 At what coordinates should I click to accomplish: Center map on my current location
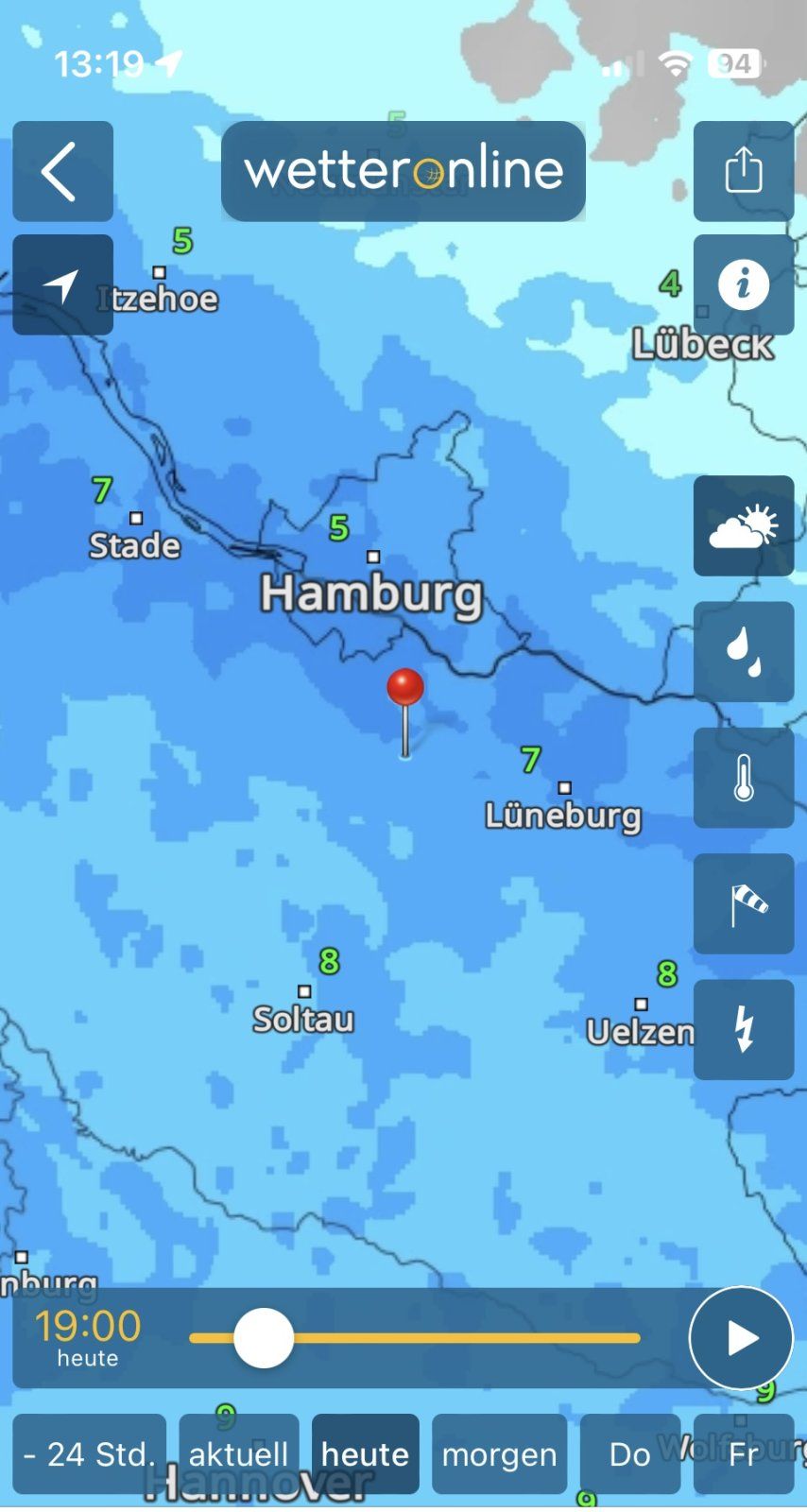pos(62,284)
